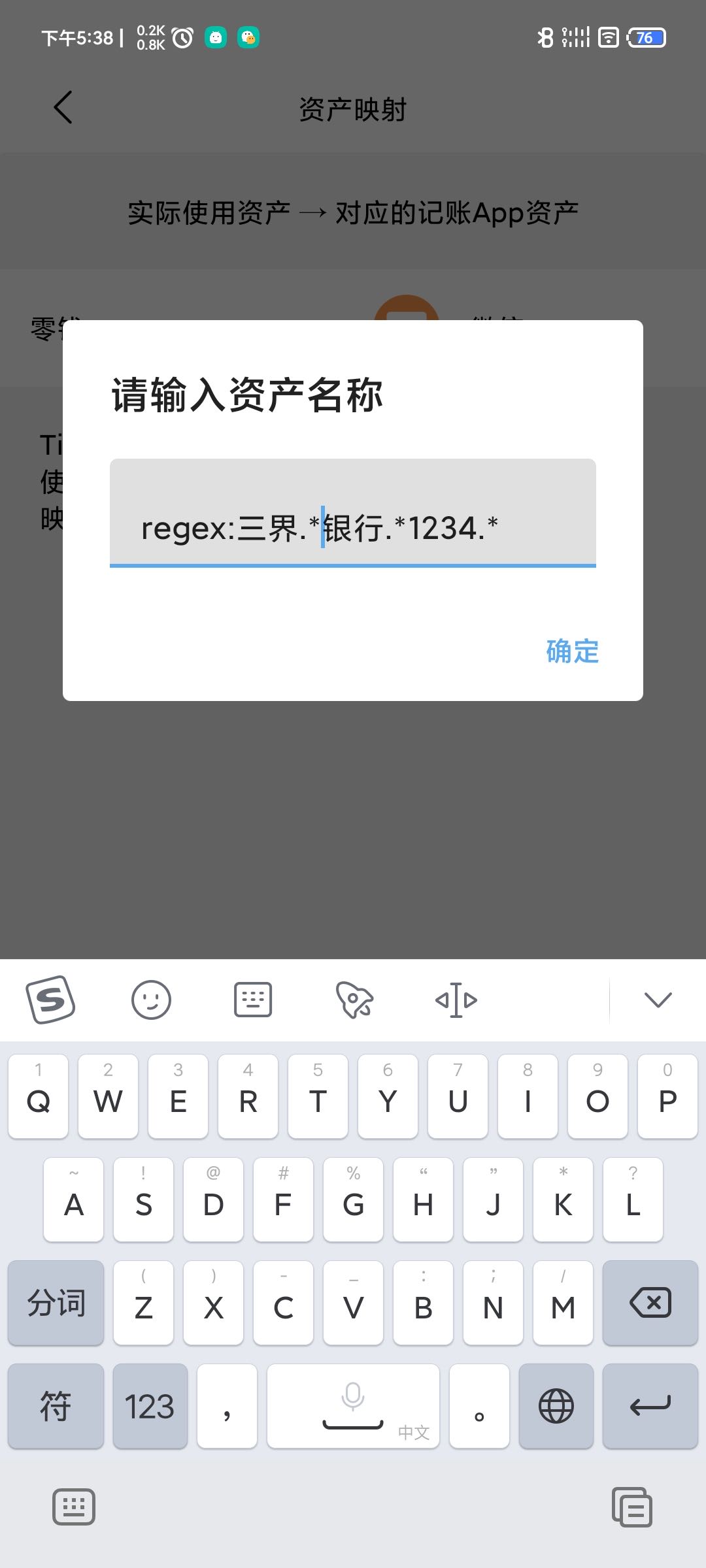This screenshot has height=1568, width=706.
Task: Collapse the keyboard with down chevron
Action: point(658,1000)
